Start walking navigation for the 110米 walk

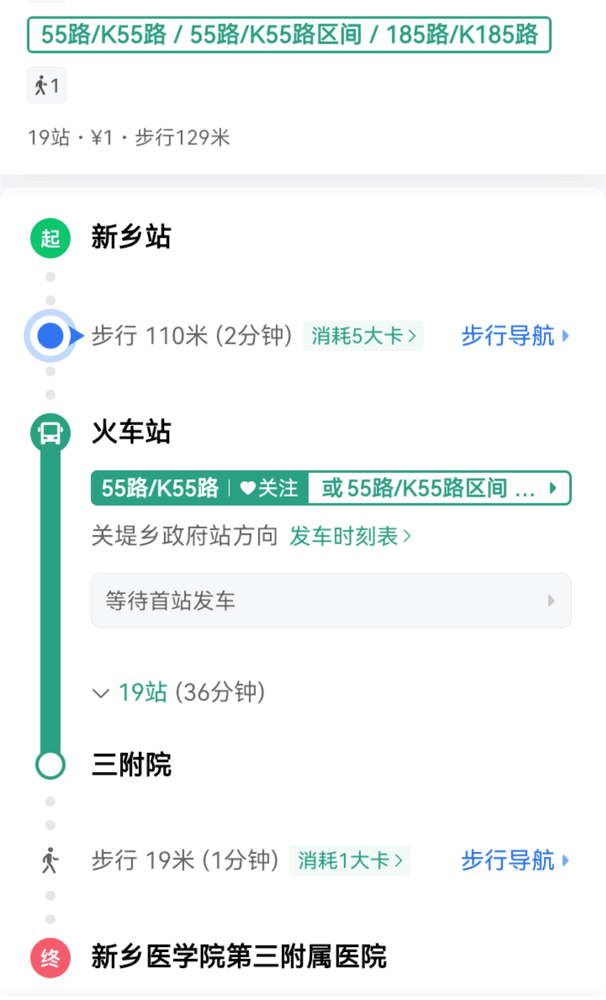pos(514,336)
